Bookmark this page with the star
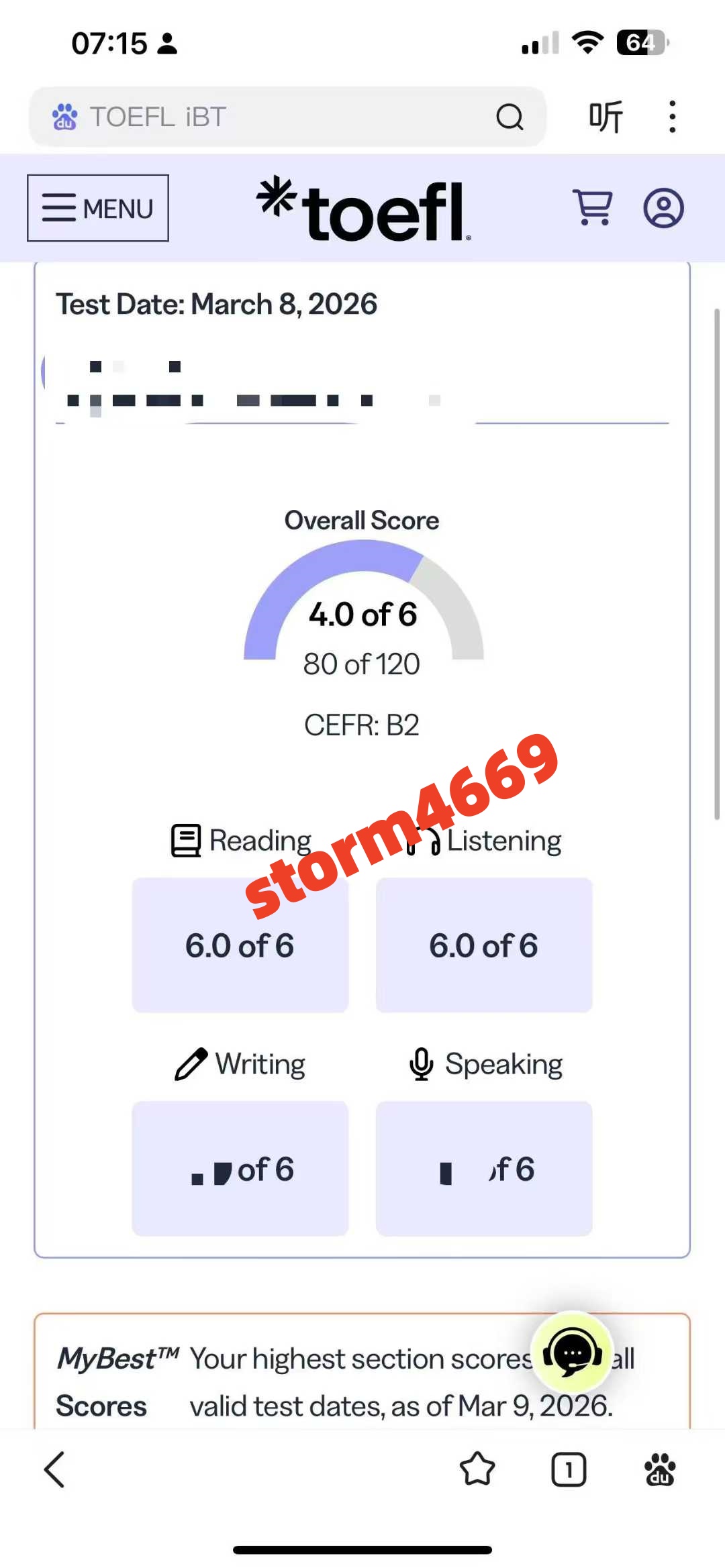Screen dimensions: 725x1568 [477, 1469]
